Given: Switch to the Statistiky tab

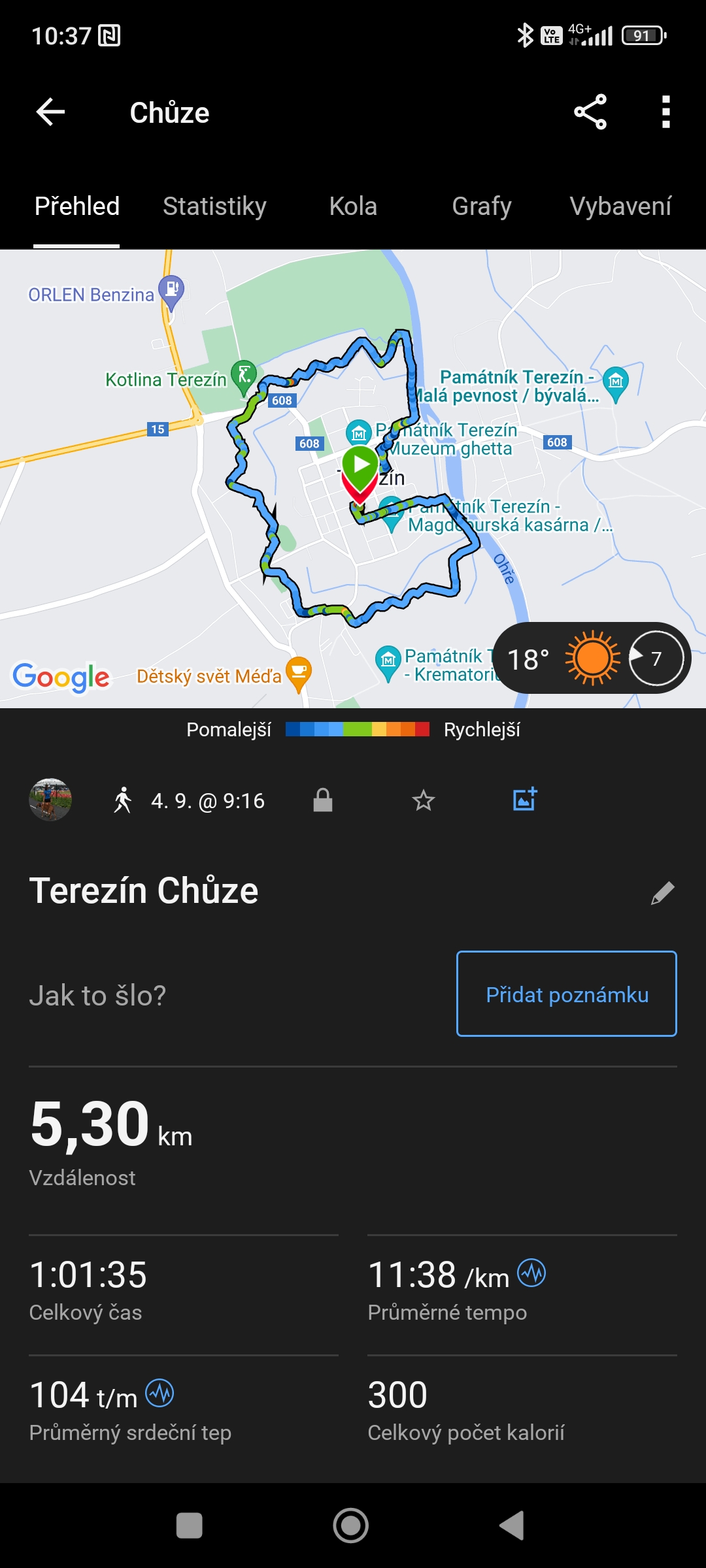Looking at the screenshot, I should [x=214, y=206].
